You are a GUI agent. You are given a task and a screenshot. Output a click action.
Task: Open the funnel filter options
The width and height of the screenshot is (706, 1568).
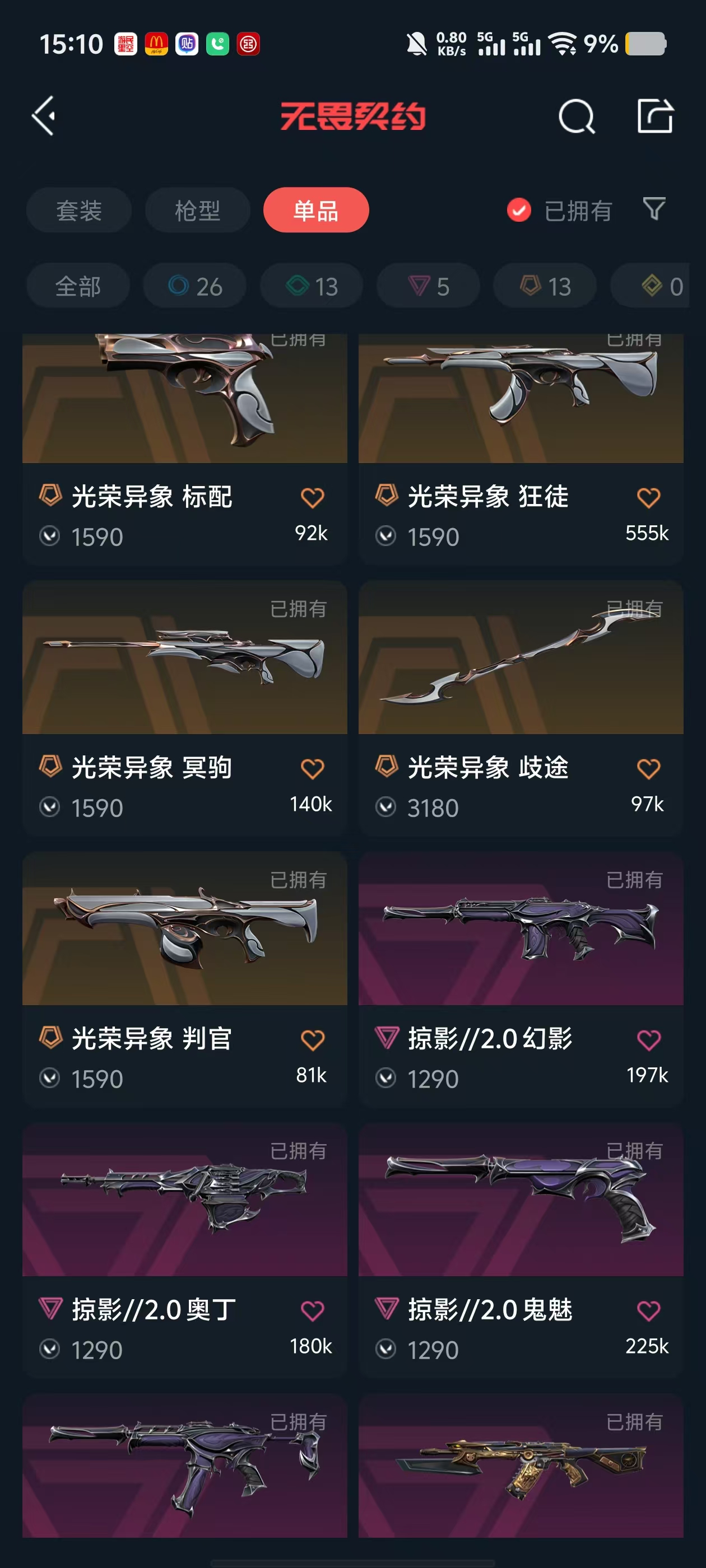click(x=654, y=209)
